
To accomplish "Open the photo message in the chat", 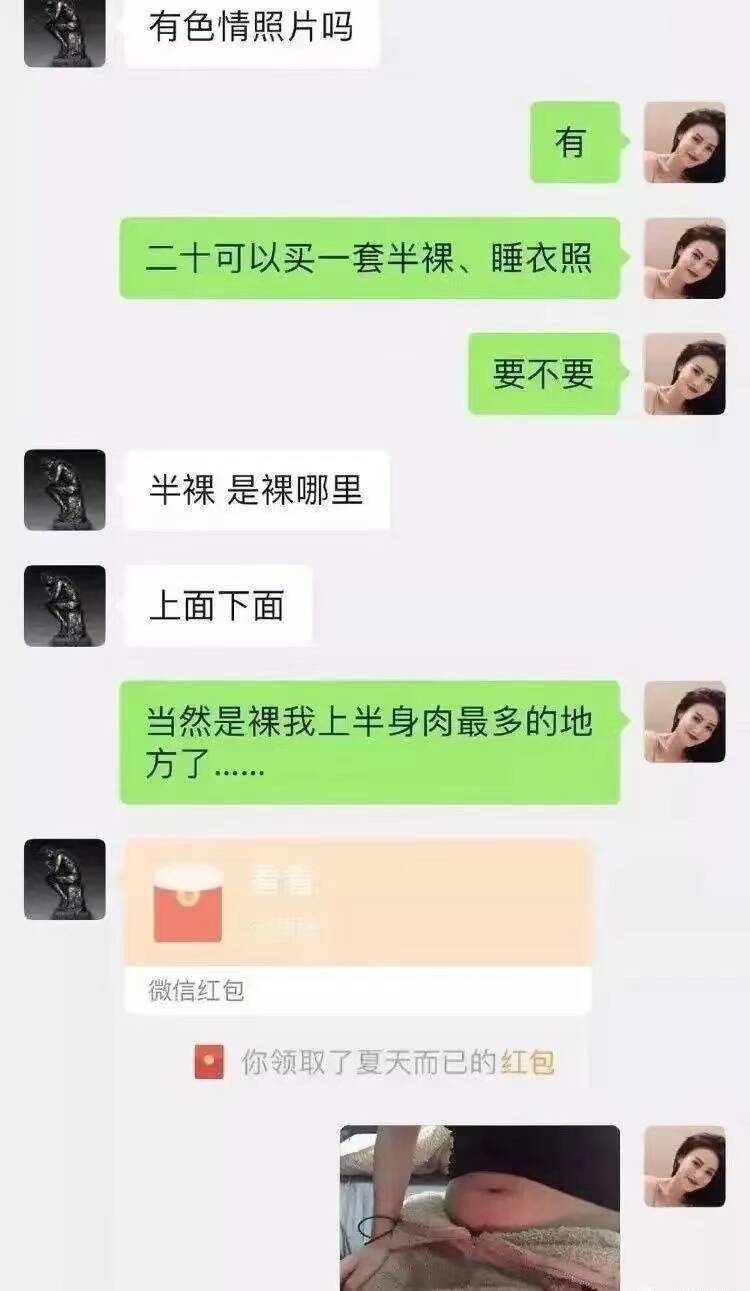I will click(479, 1207).
